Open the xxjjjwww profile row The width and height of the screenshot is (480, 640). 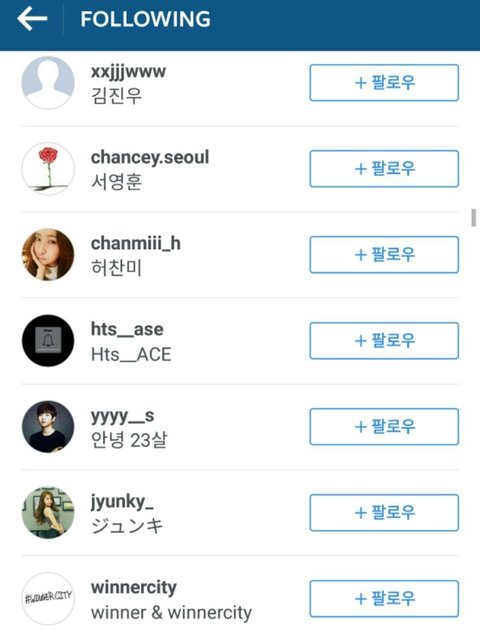pos(163,83)
